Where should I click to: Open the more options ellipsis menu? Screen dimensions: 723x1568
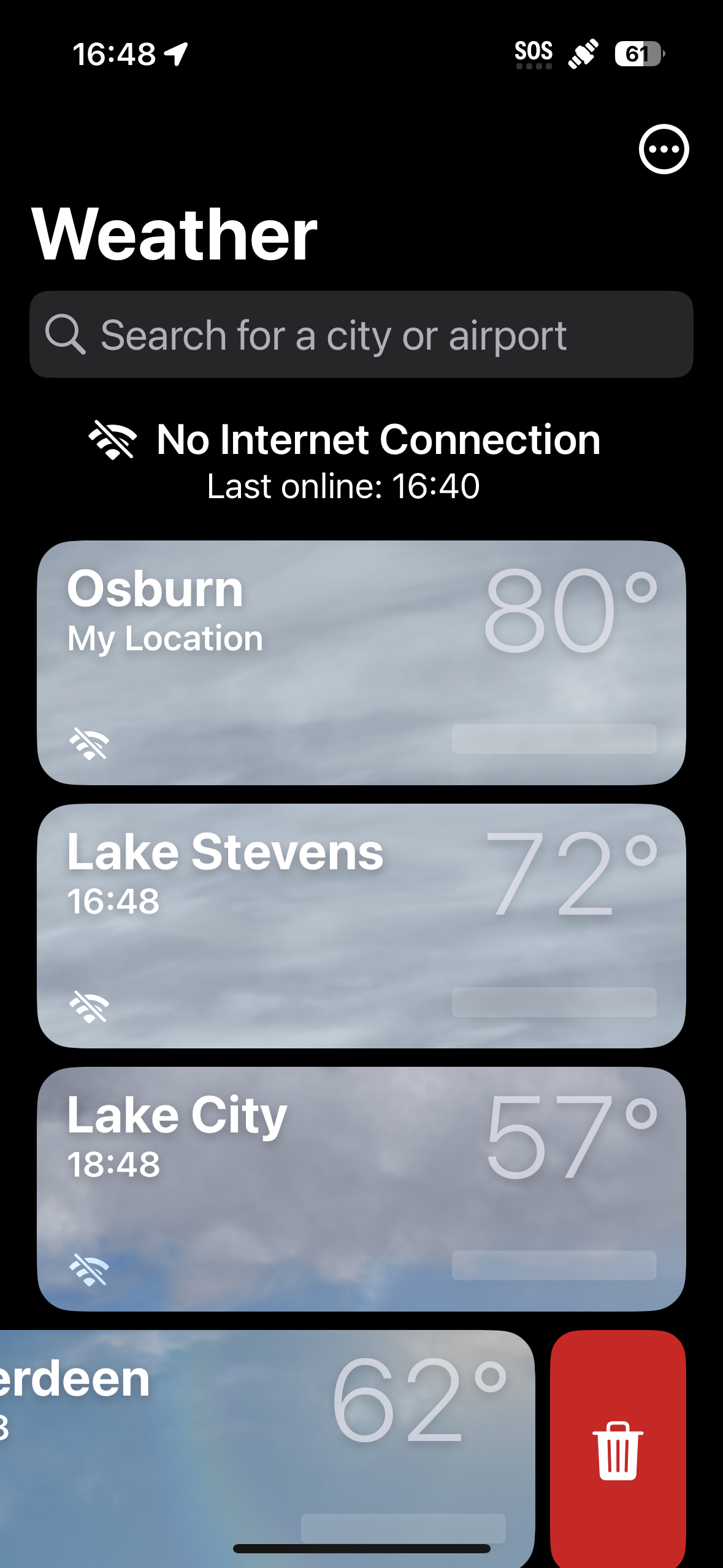[664, 149]
